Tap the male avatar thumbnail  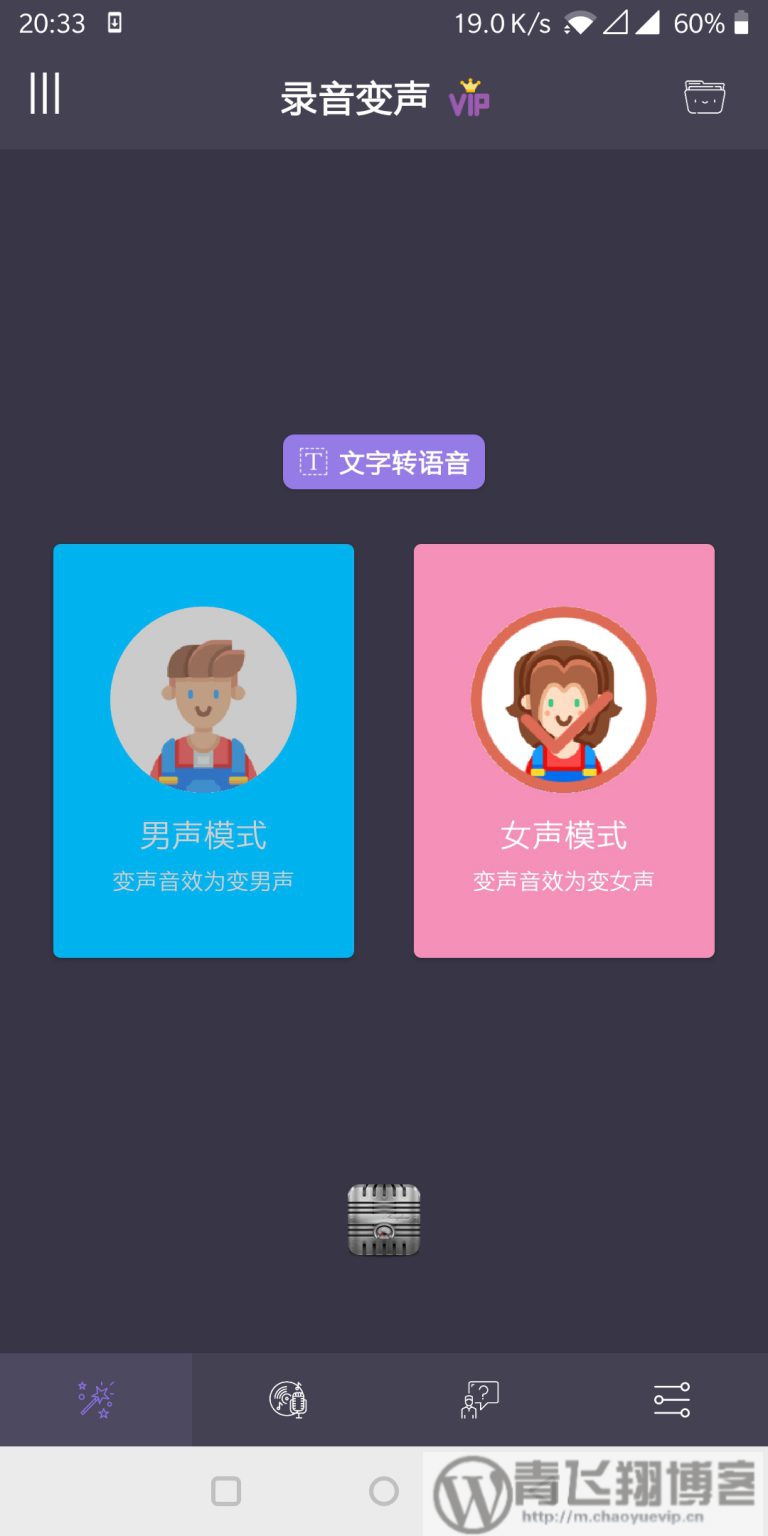coord(204,700)
